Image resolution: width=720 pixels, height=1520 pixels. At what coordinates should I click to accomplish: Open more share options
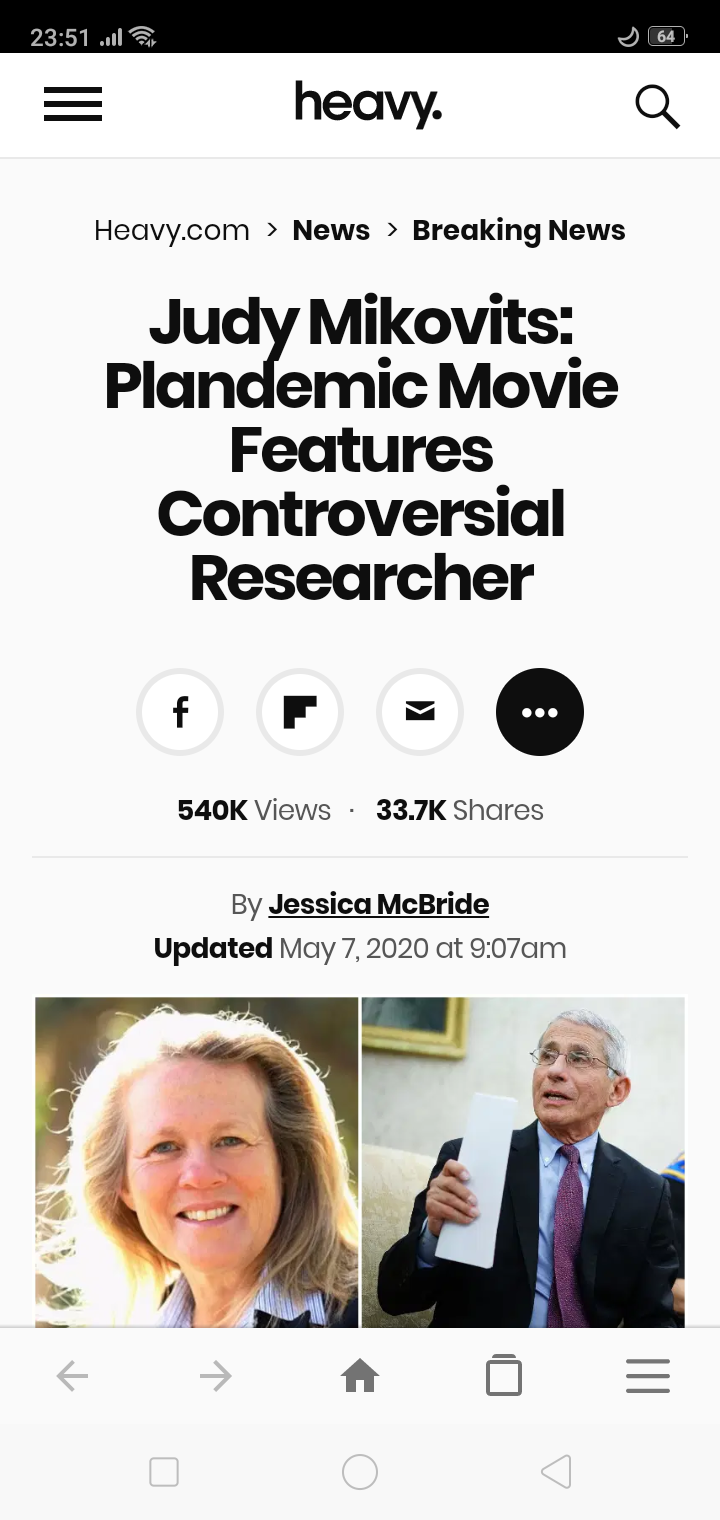[x=540, y=712]
